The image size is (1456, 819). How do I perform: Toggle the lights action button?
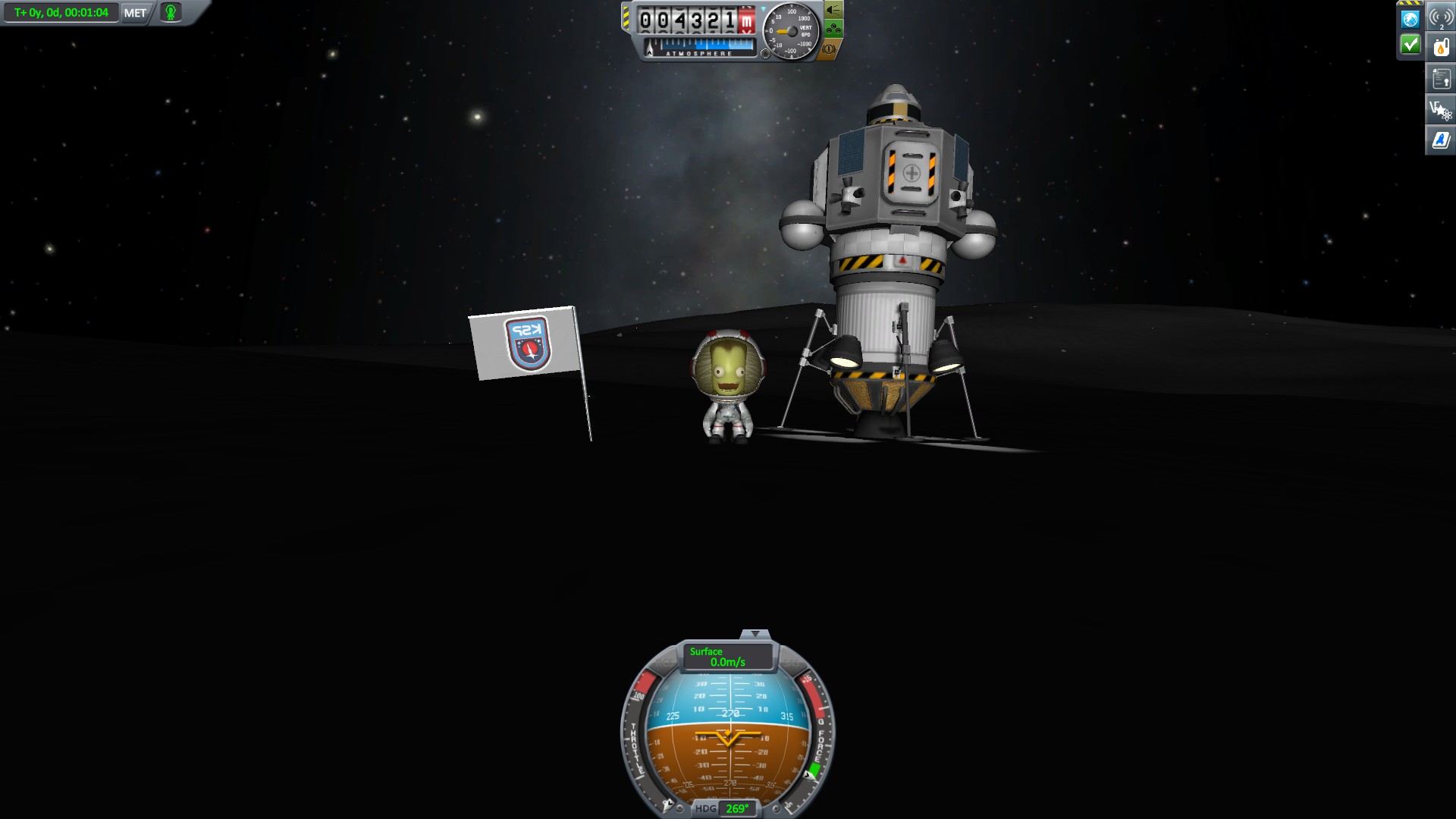pyautogui.click(x=833, y=10)
